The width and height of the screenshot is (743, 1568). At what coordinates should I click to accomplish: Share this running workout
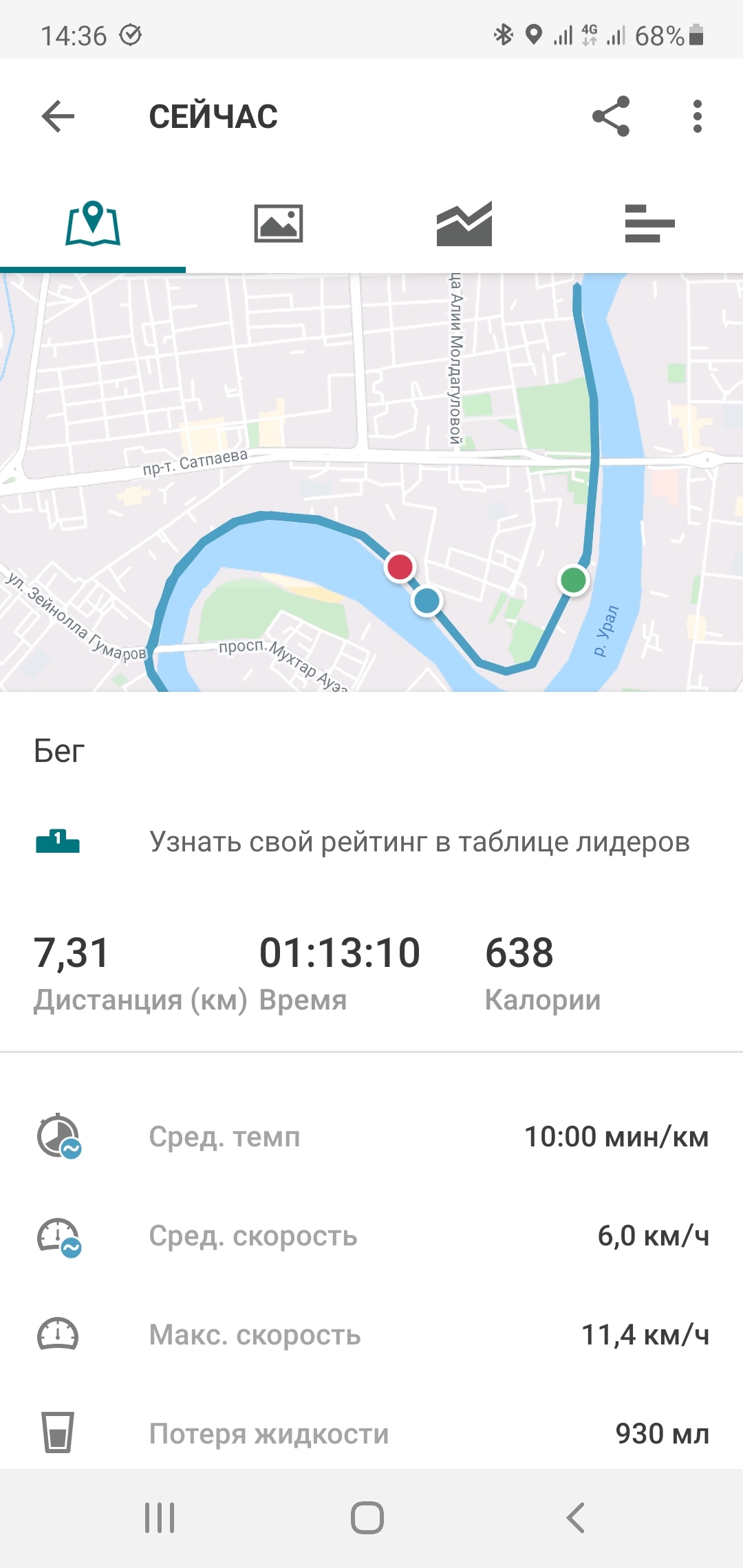click(611, 116)
